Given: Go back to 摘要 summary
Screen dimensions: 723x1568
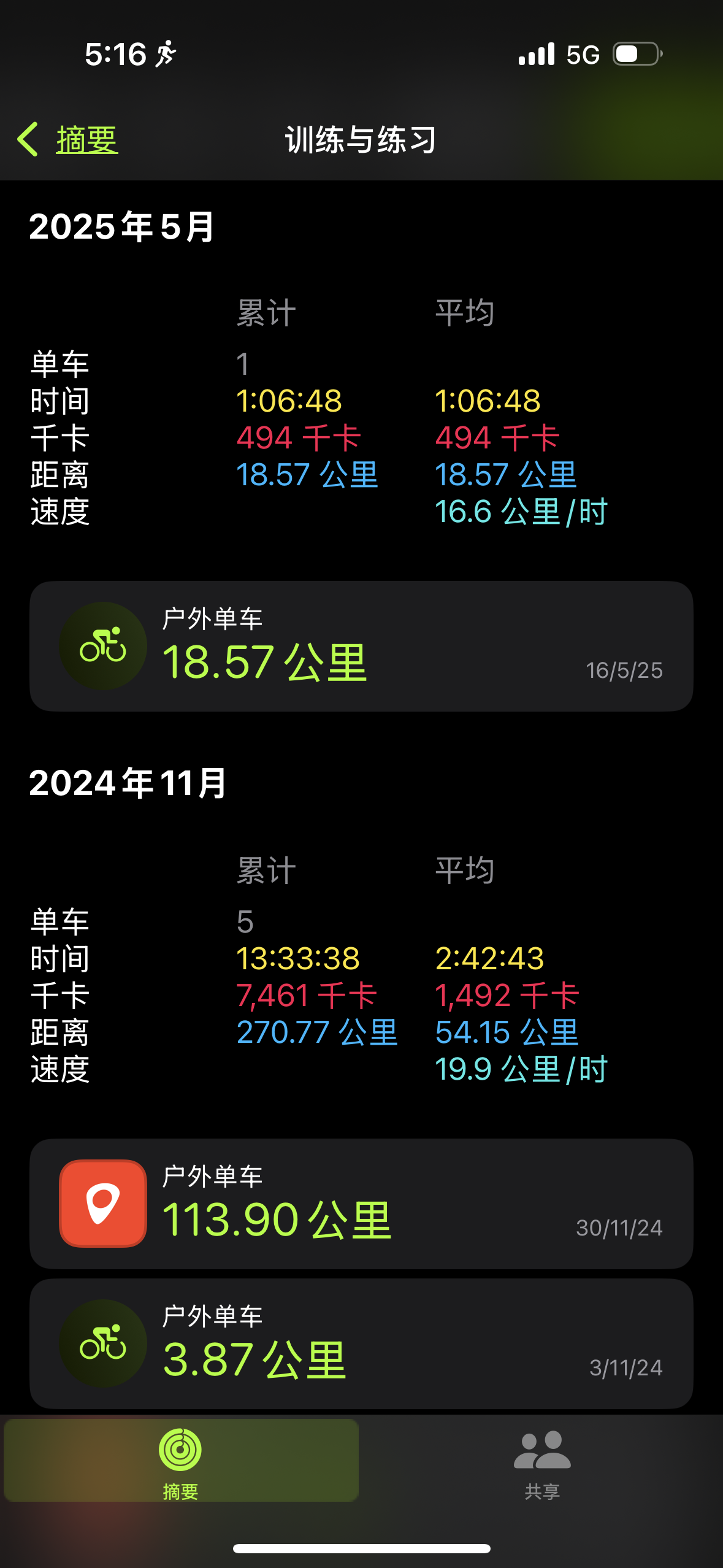Looking at the screenshot, I should click(x=67, y=139).
